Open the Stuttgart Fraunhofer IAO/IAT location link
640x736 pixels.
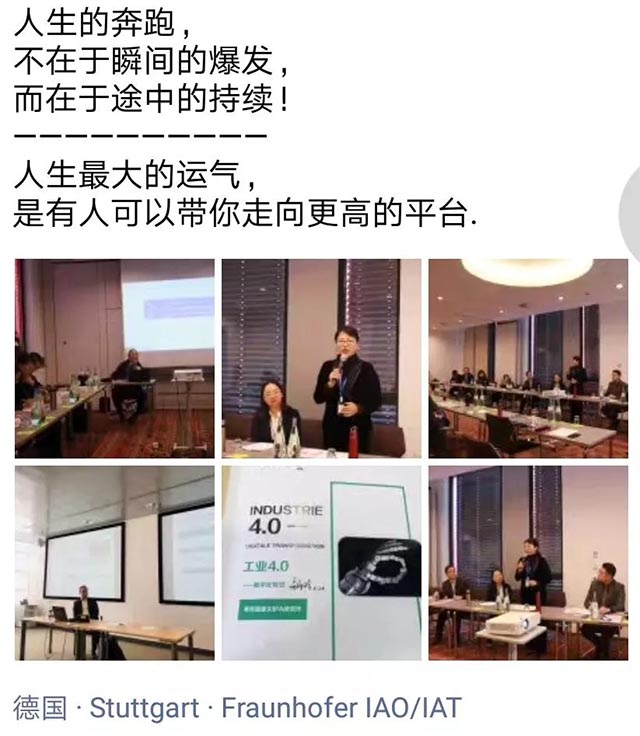(x=275, y=708)
